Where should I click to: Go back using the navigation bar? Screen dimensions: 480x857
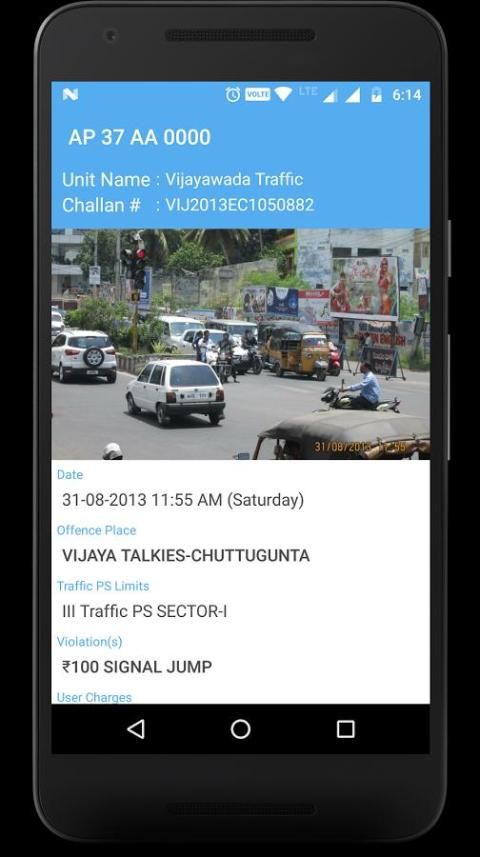point(136,729)
